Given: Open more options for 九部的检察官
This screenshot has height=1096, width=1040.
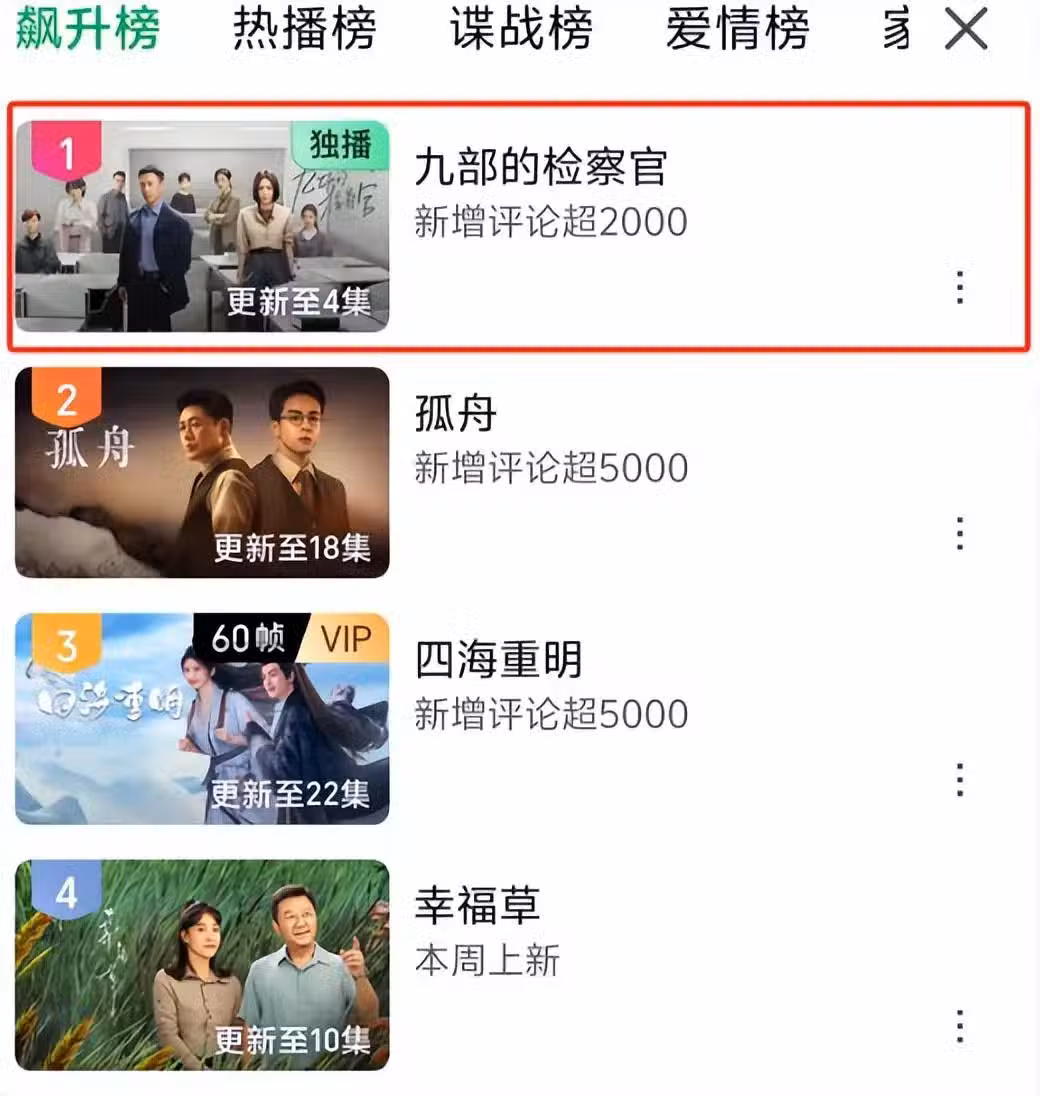Looking at the screenshot, I should pyautogui.click(x=960, y=288).
